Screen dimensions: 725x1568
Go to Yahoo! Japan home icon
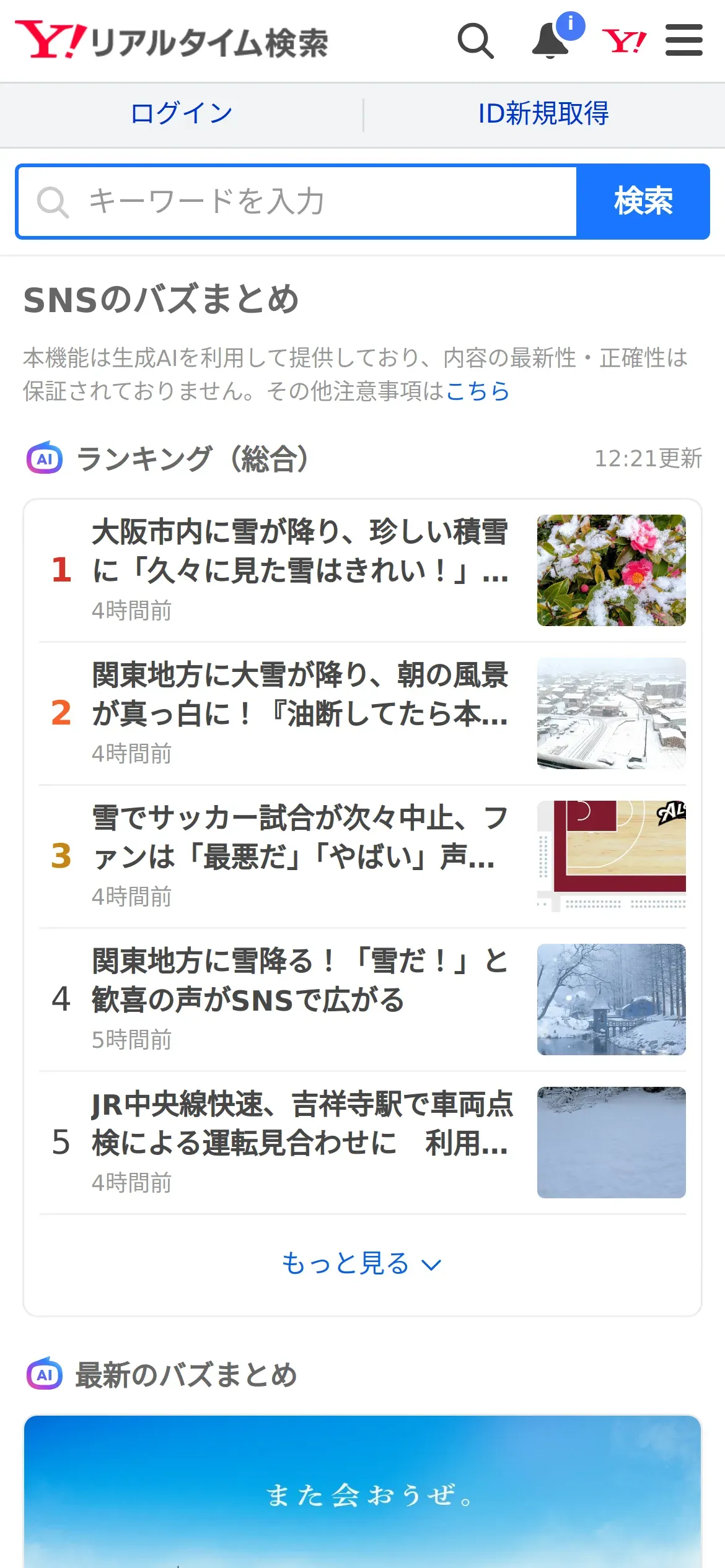click(x=624, y=41)
